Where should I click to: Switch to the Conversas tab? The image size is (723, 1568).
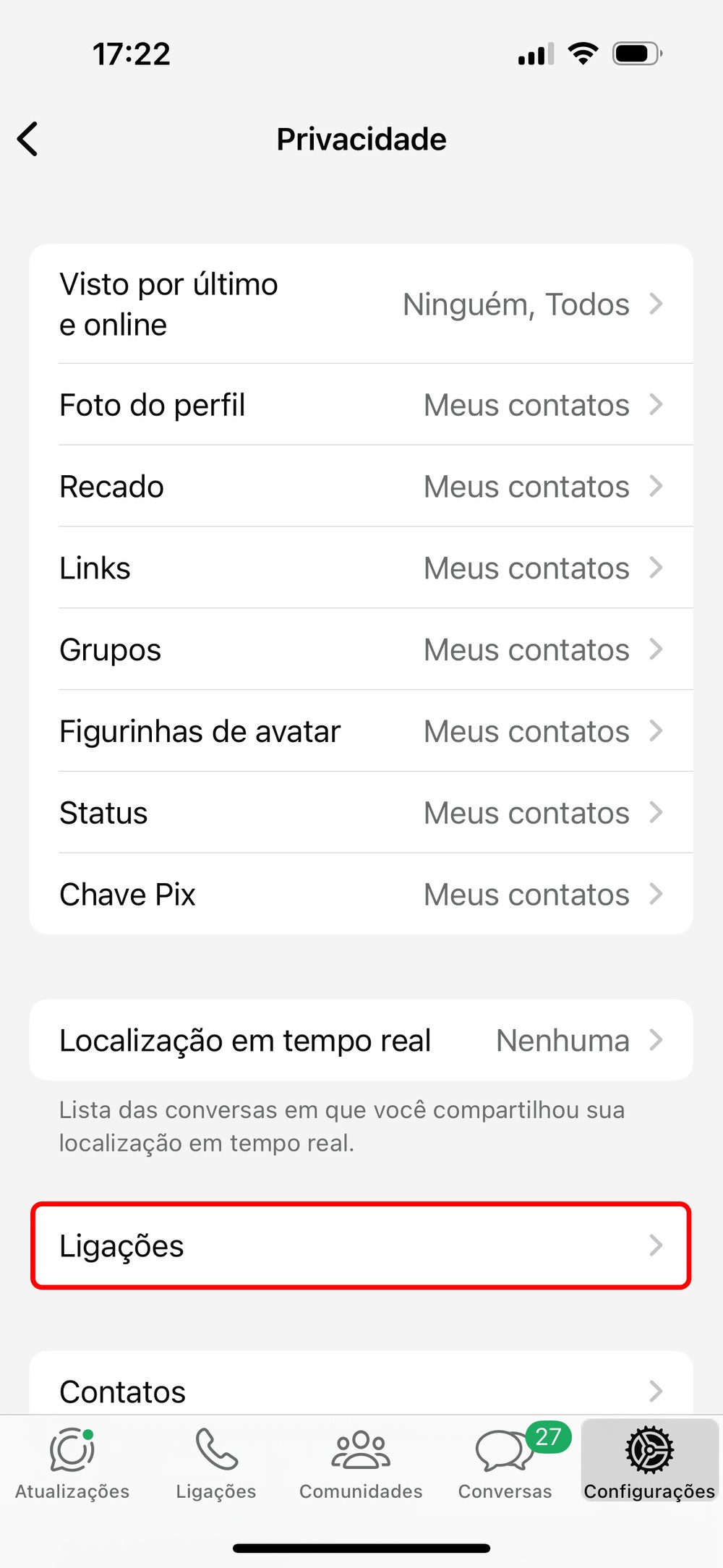point(505,1462)
